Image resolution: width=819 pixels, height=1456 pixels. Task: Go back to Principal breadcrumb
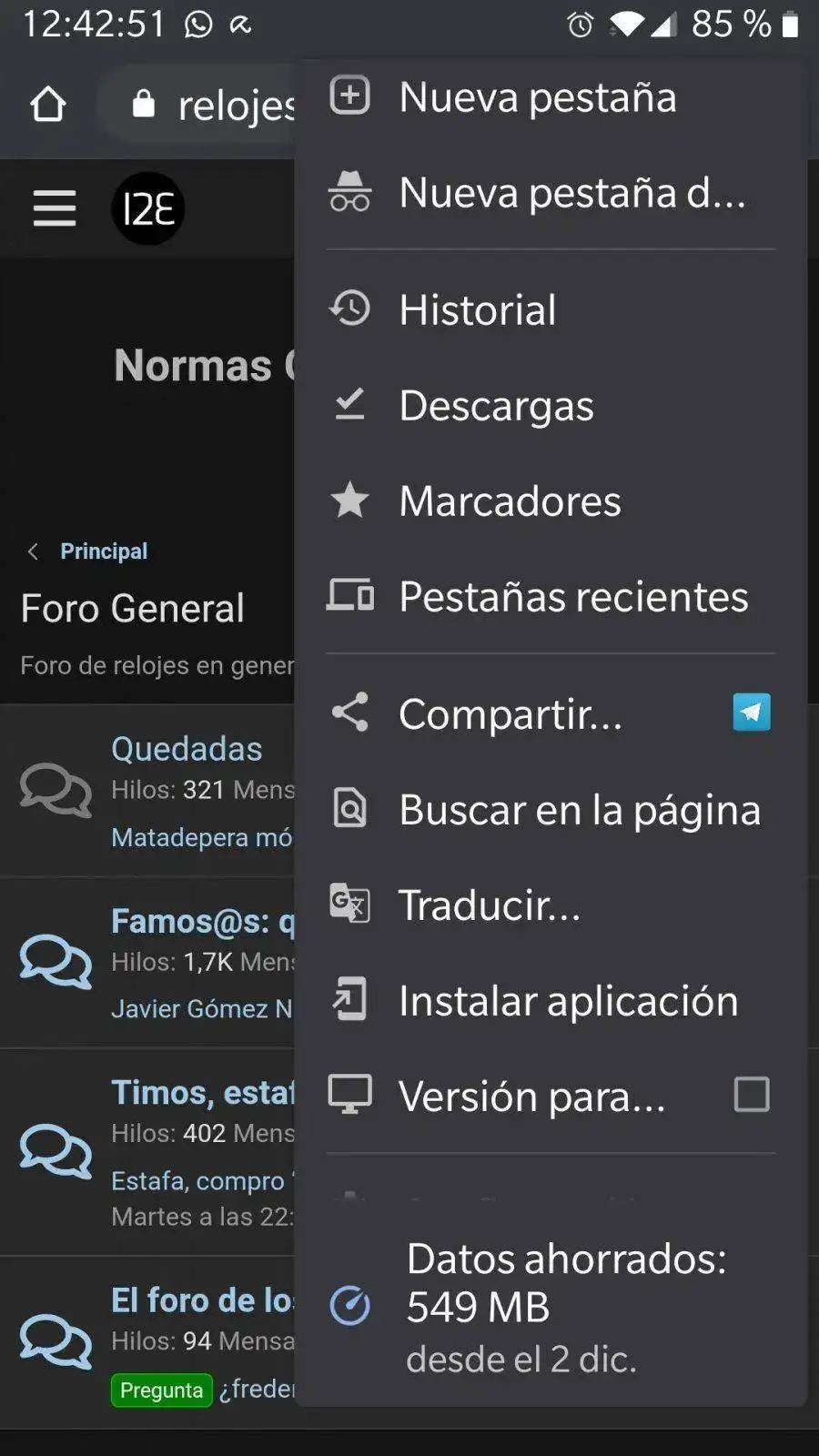(x=103, y=551)
